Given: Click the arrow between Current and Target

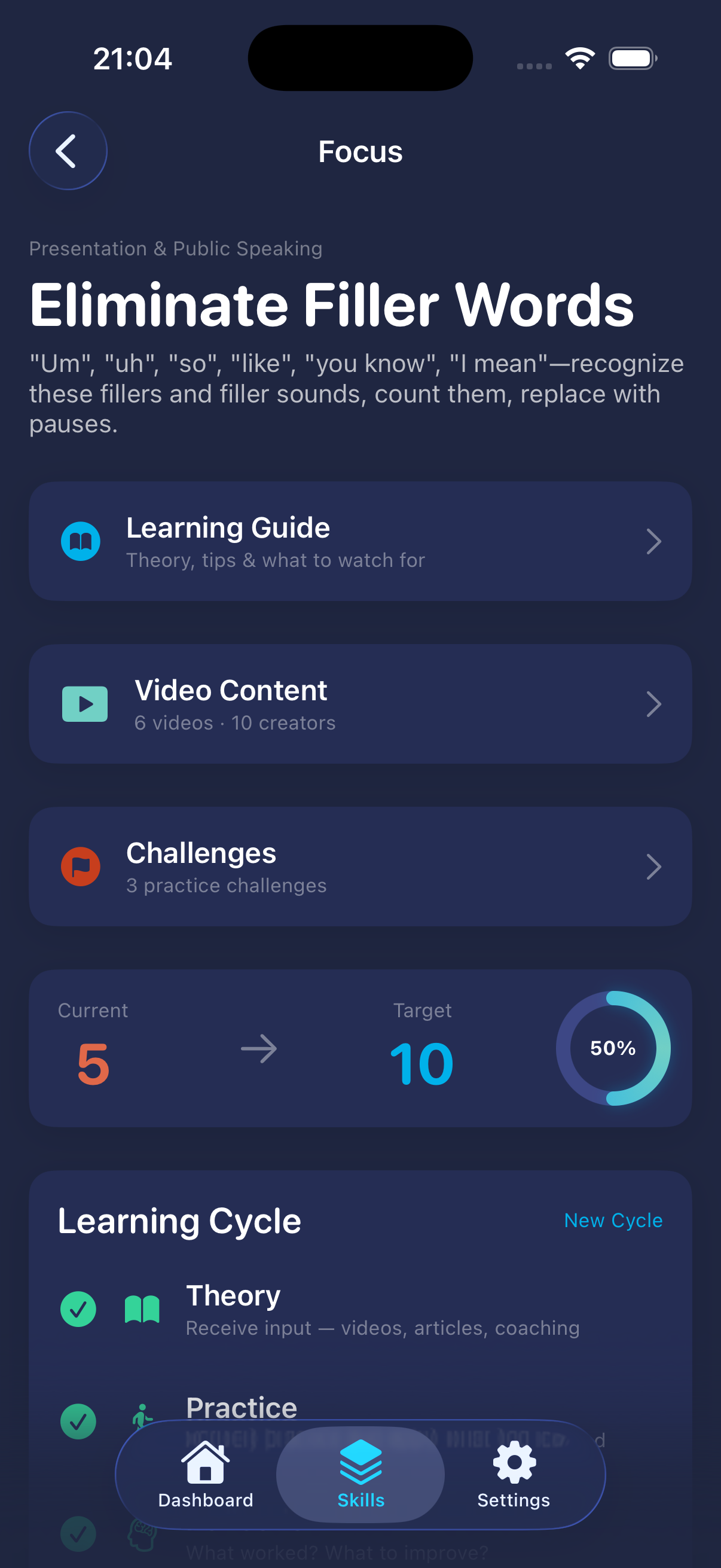Looking at the screenshot, I should pyautogui.click(x=260, y=1049).
